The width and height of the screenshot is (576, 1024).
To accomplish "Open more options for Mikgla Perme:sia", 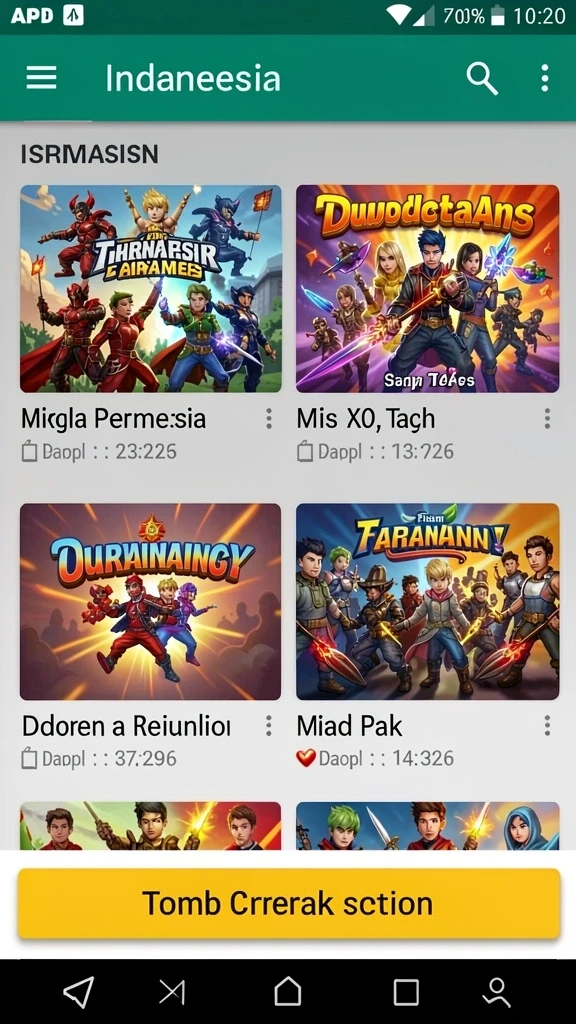I will tap(268, 419).
